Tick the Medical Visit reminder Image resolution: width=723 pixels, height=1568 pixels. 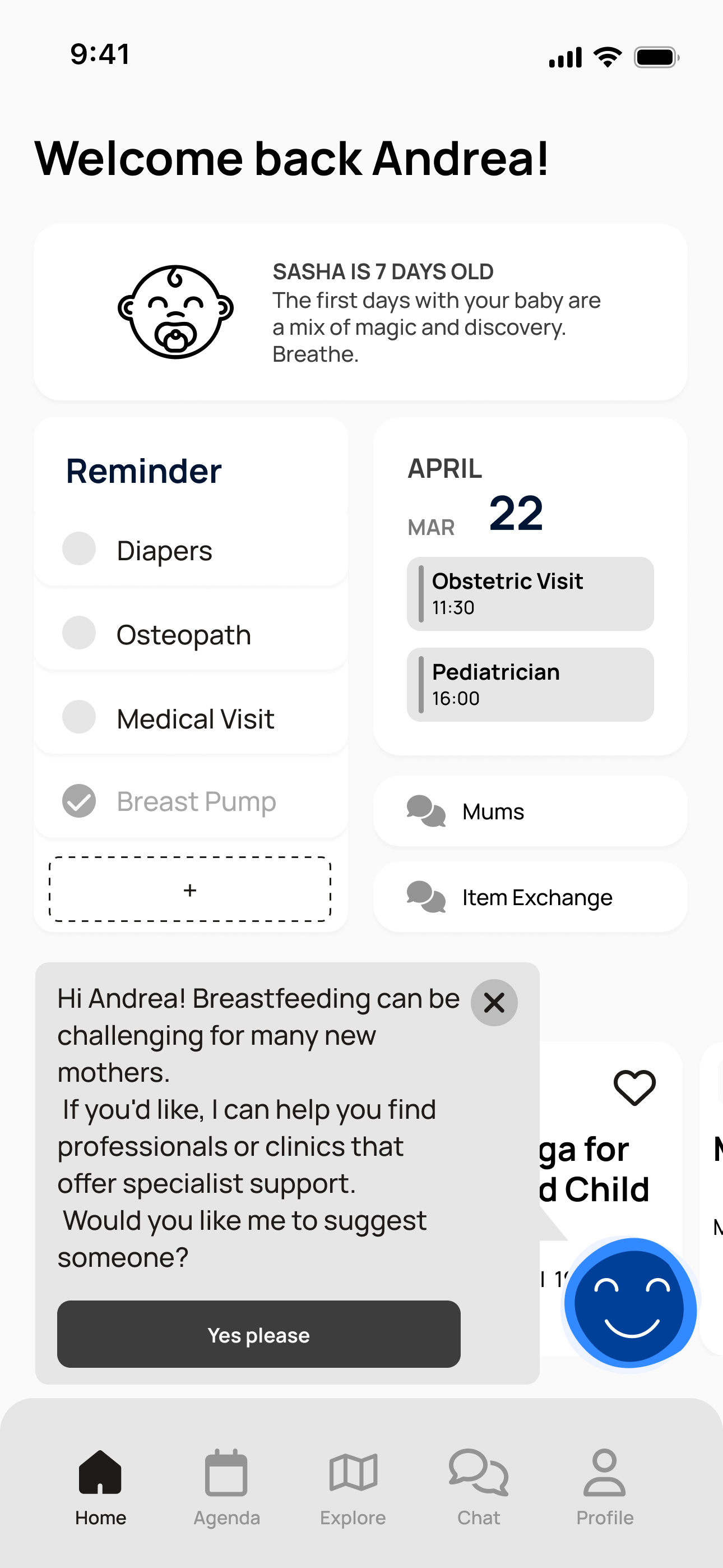[79, 717]
